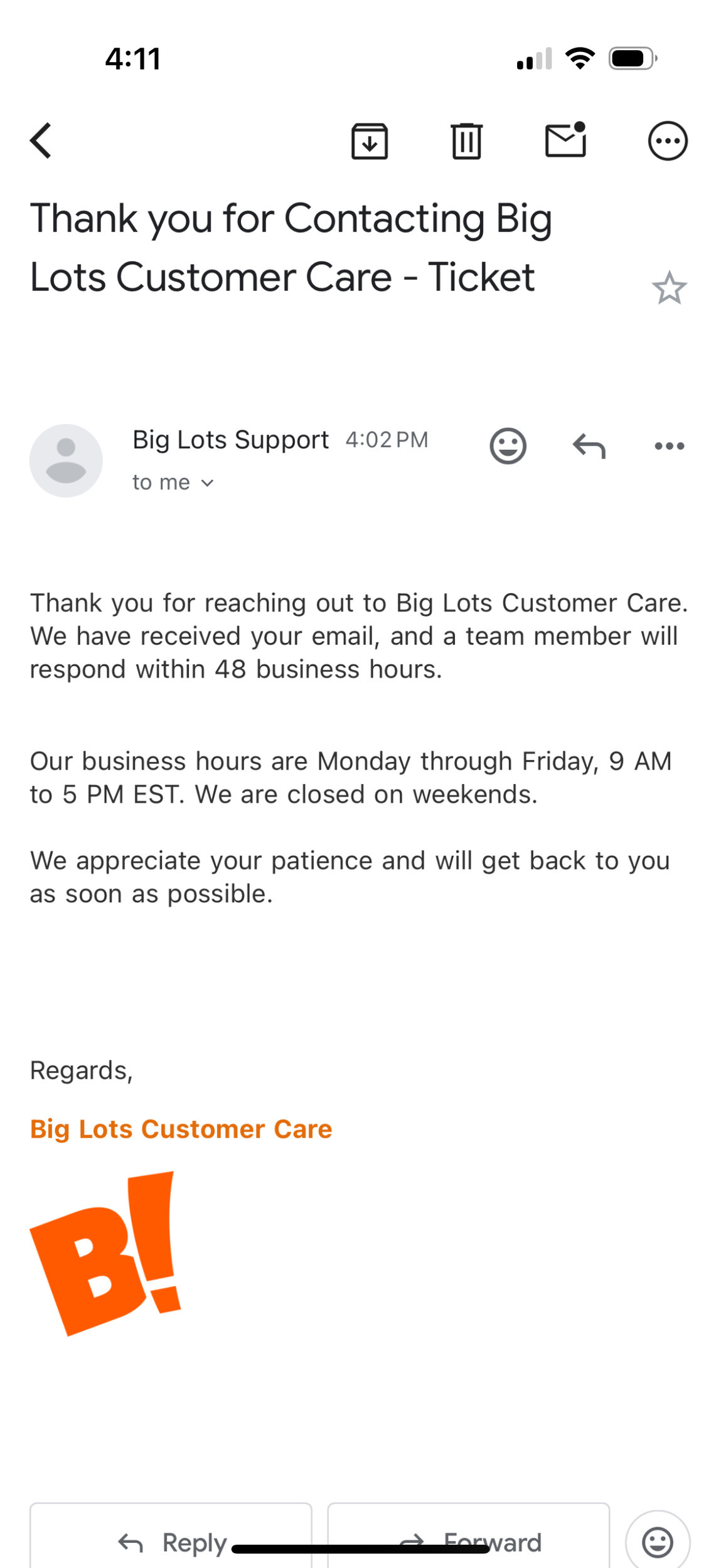Viewport: 721px width, 1568px height.
Task: Open Big Lots Support sender avatar
Action: (x=66, y=460)
